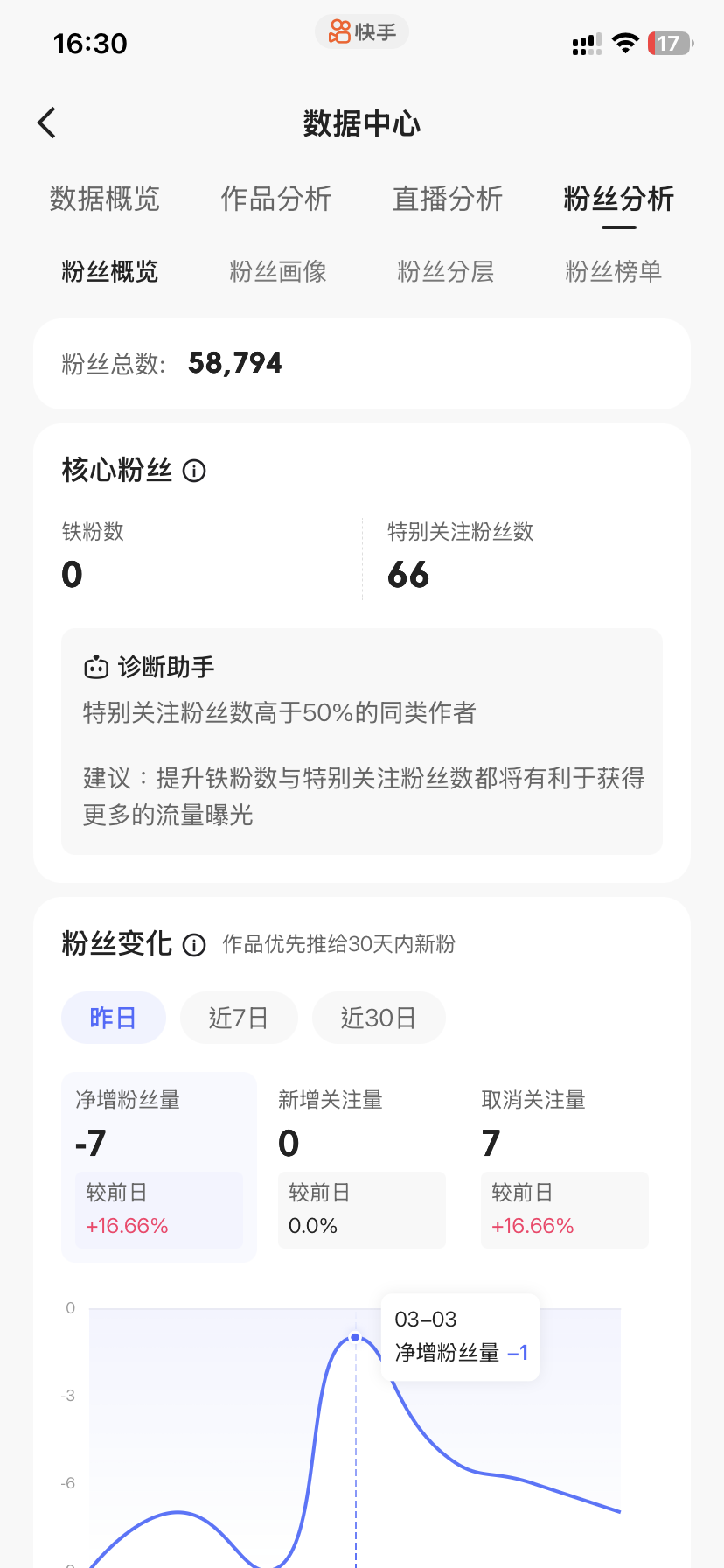The height and width of the screenshot is (1568, 724).
Task: Switch to the 数据概览 tab
Action: (x=105, y=199)
